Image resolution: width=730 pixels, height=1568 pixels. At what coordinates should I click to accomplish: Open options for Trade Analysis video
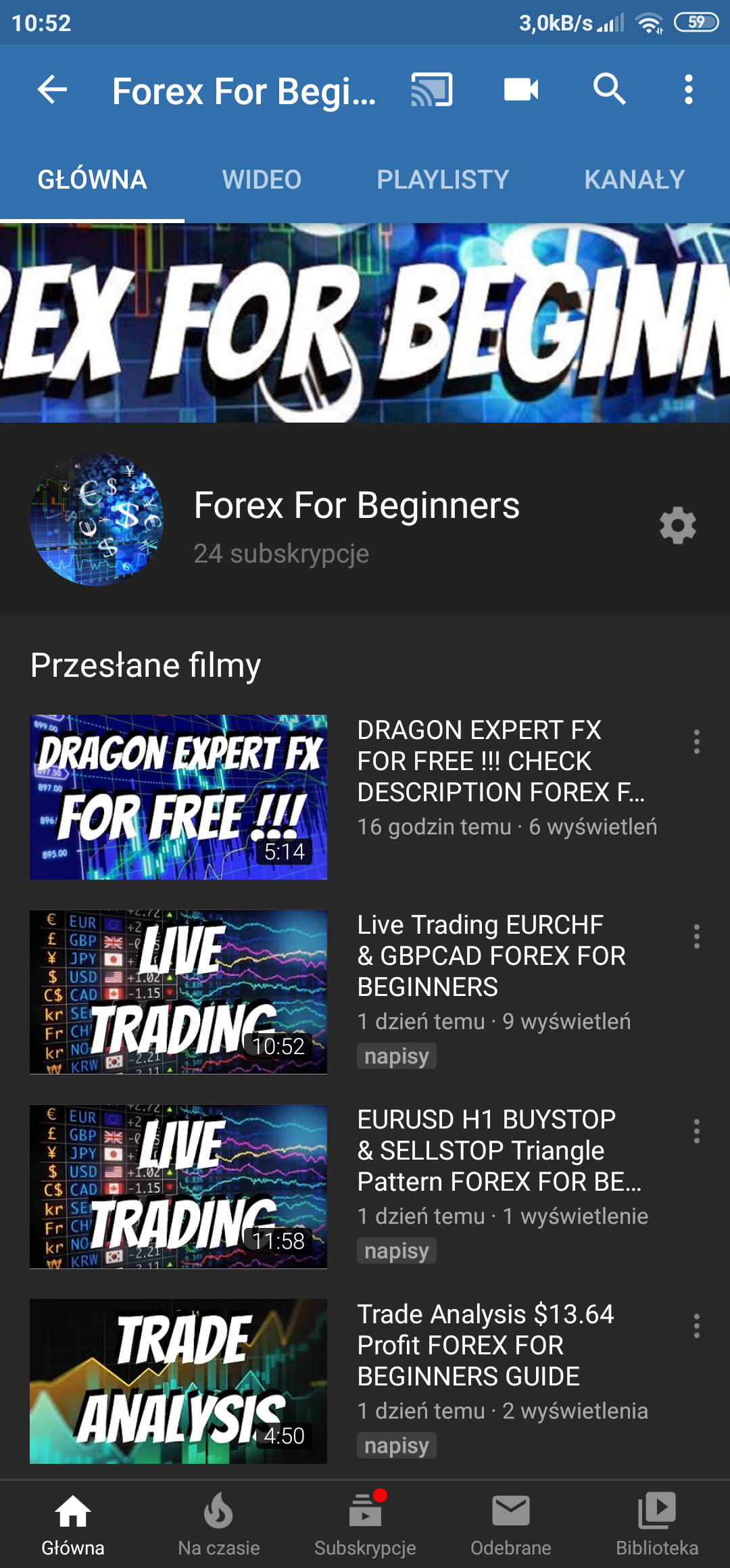[696, 1326]
